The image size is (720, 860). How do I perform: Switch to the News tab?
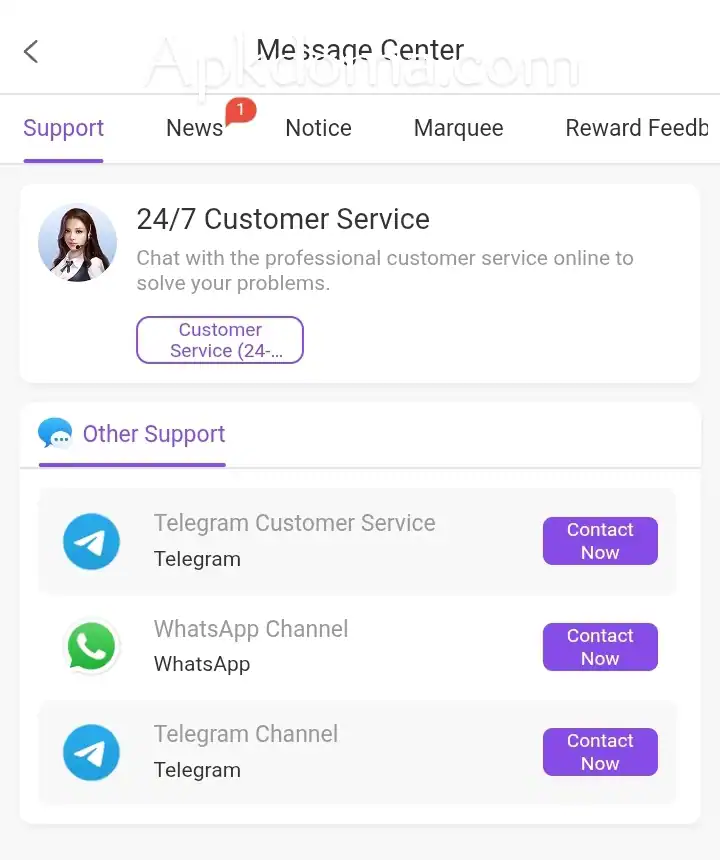click(x=195, y=128)
